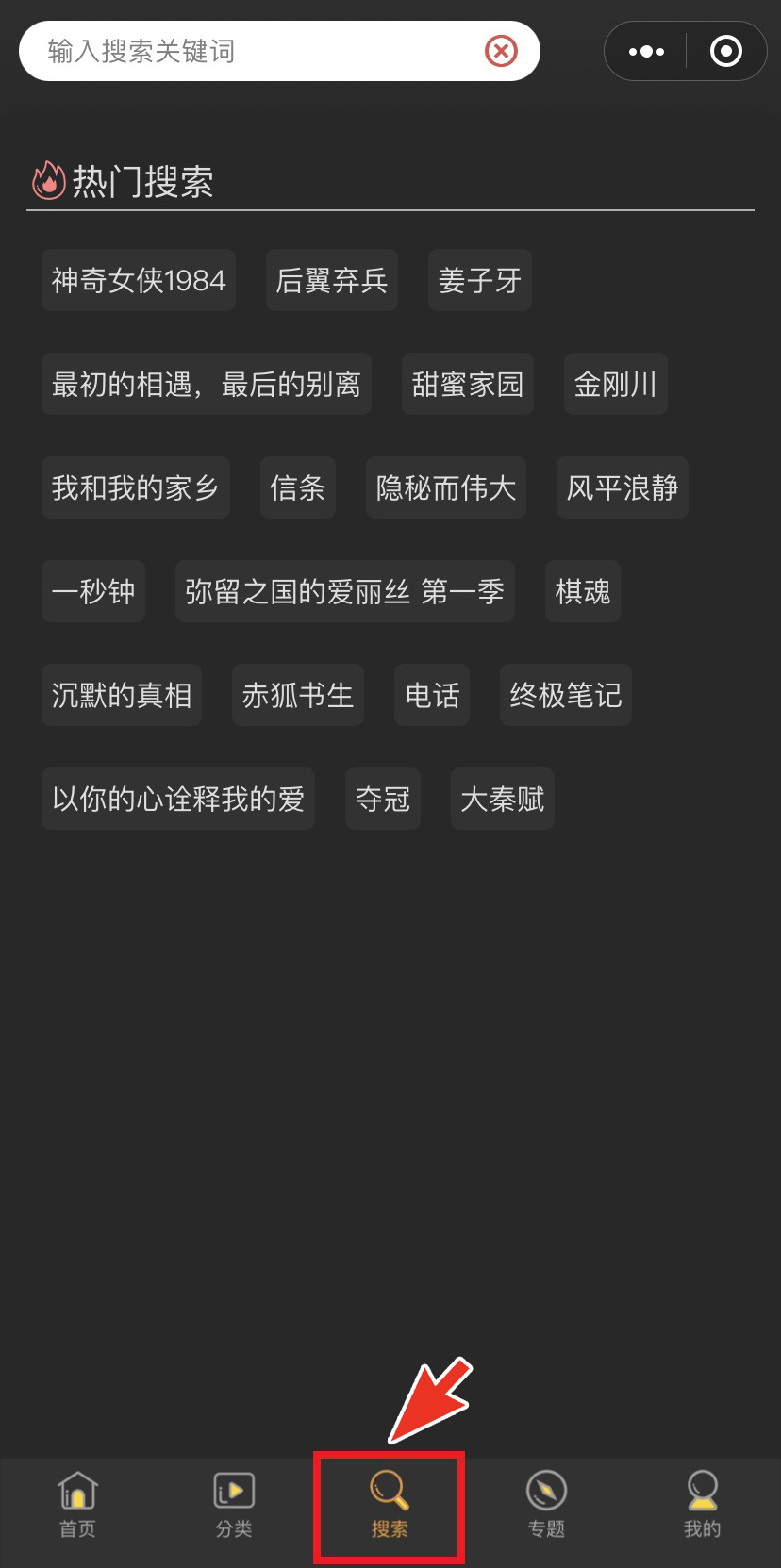
Task: Go to the 首页 home tab
Action: pos(77,1505)
